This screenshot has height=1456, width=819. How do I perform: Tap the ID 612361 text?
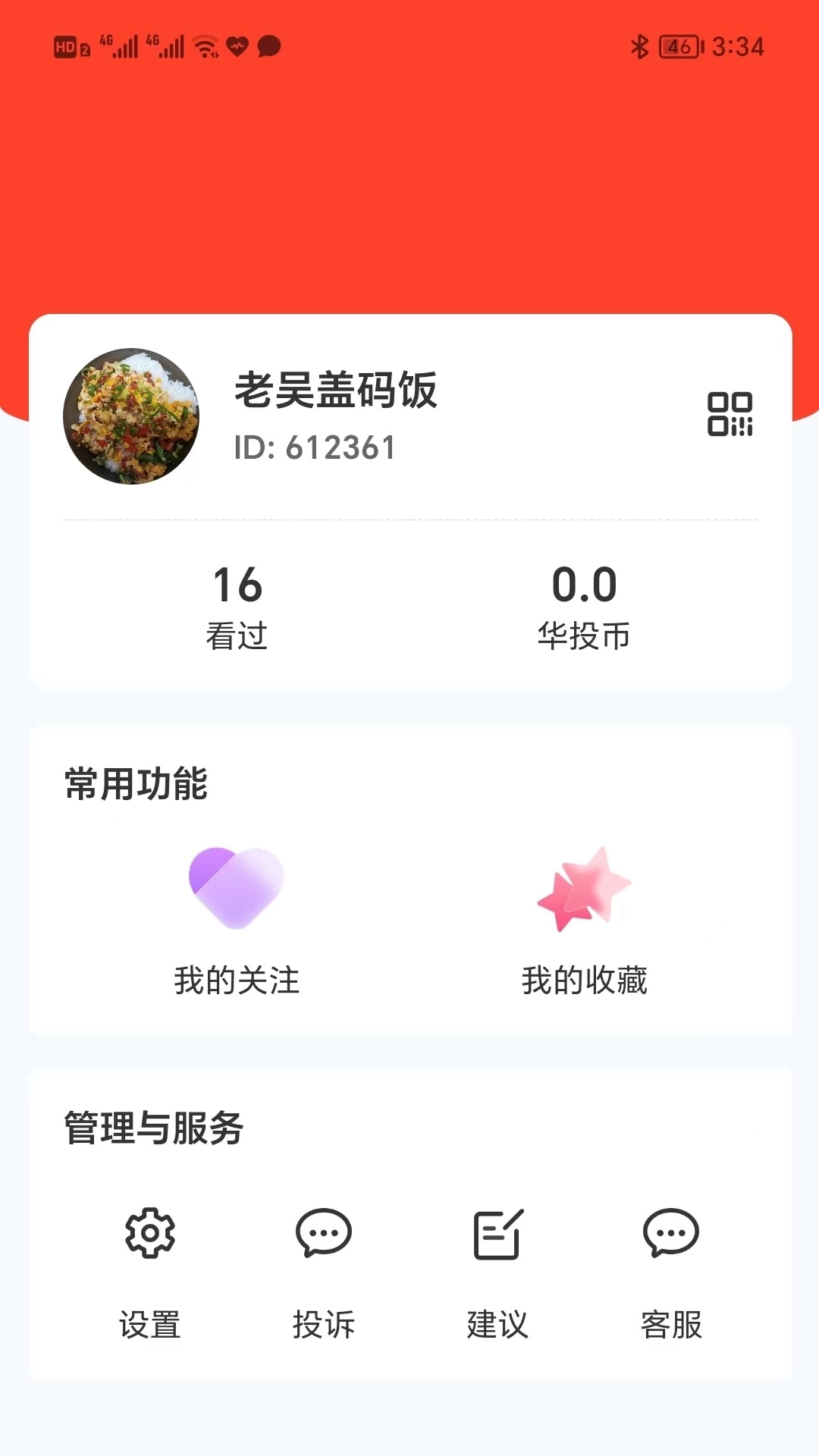click(x=313, y=447)
